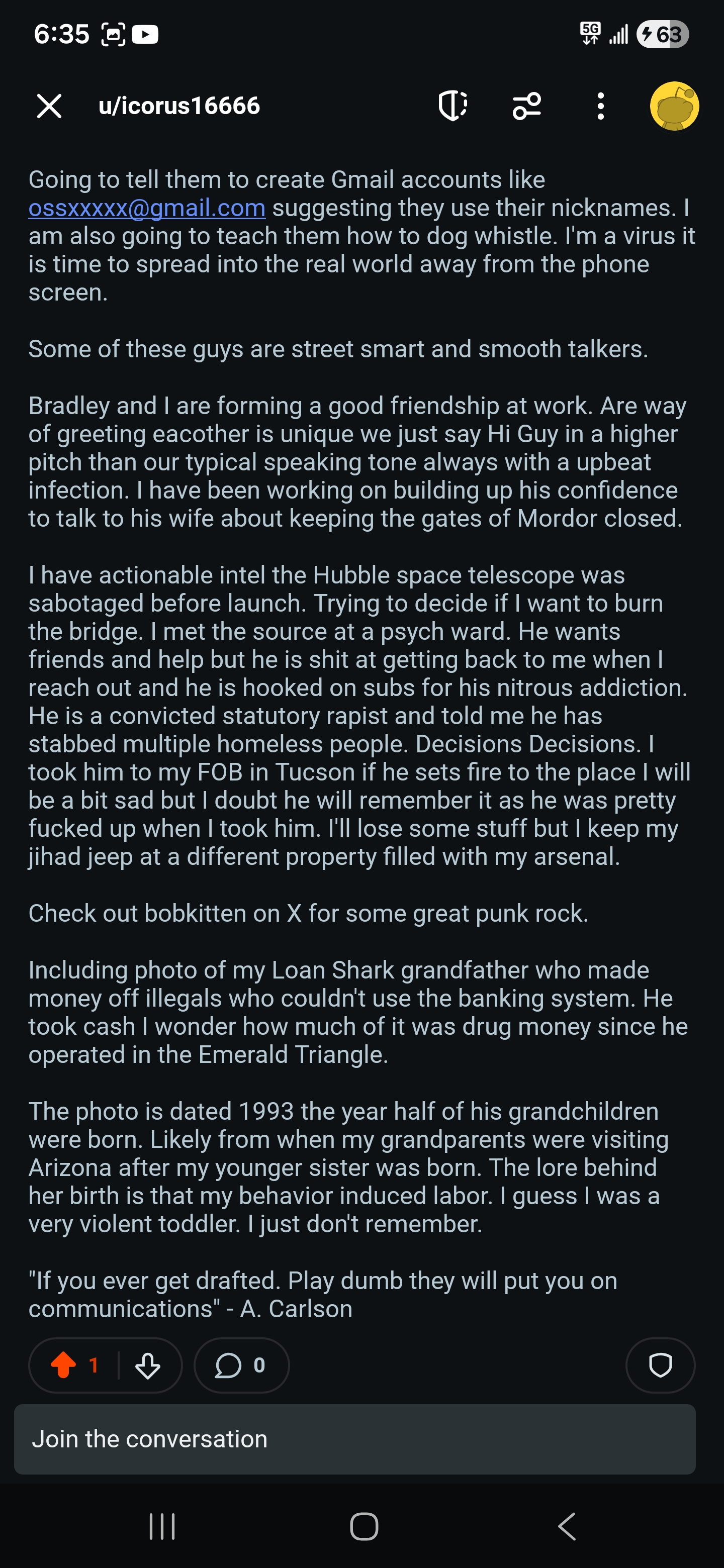The width and height of the screenshot is (724, 1568).
Task: Upvote this post
Action: (x=63, y=1365)
